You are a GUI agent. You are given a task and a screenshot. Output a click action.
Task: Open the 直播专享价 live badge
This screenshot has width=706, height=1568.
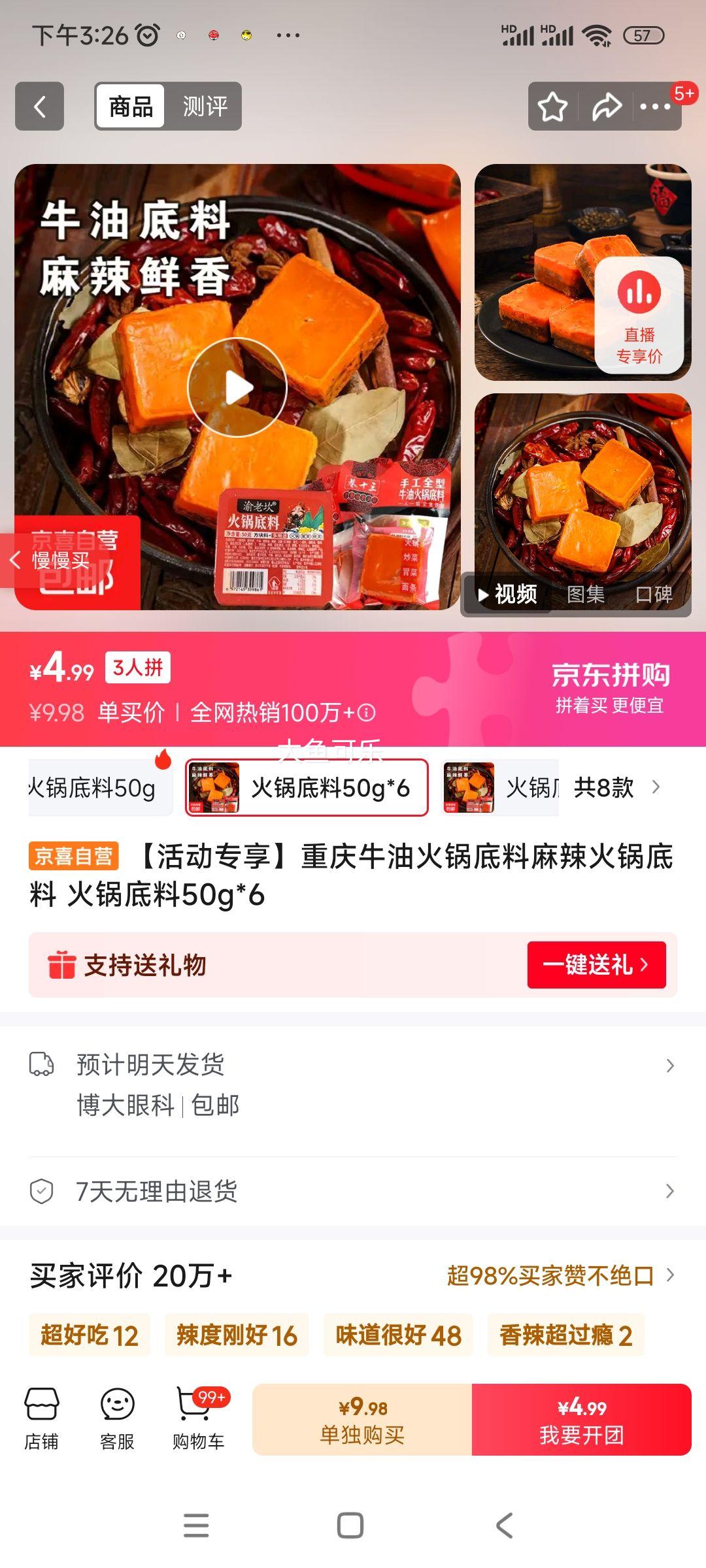[x=639, y=315]
